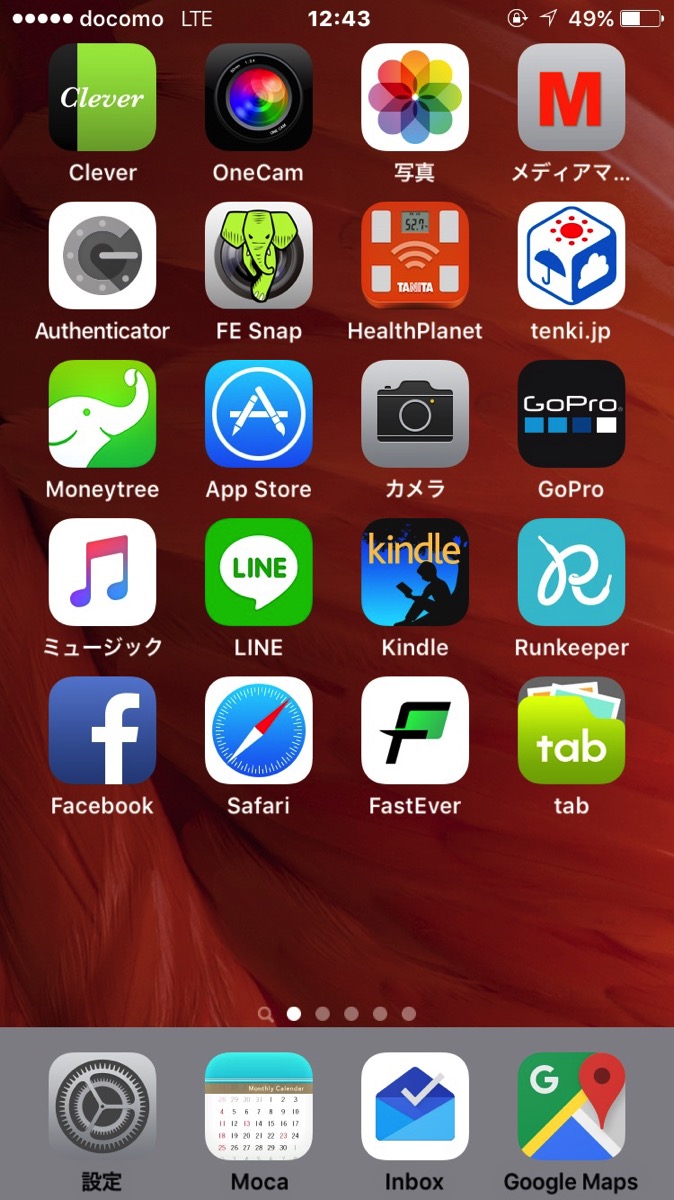Launch FE Snap
The image size is (674, 1200).
(258, 255)
